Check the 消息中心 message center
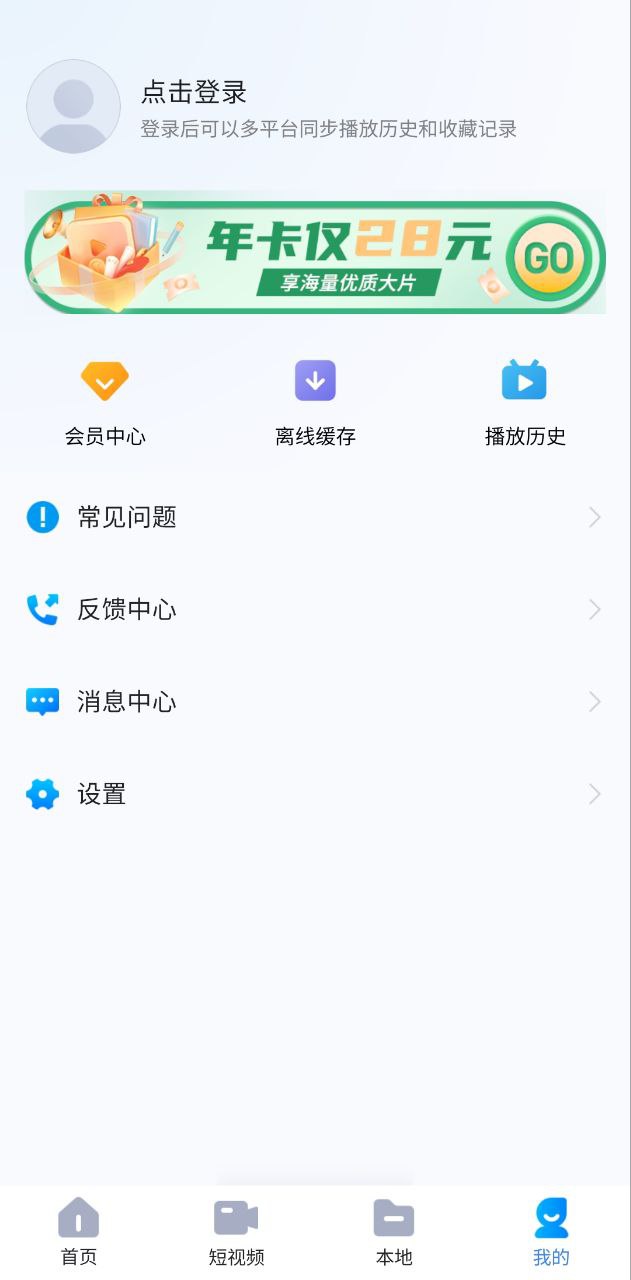This screenshot has height=1280, width=631. tap(315, 702)
